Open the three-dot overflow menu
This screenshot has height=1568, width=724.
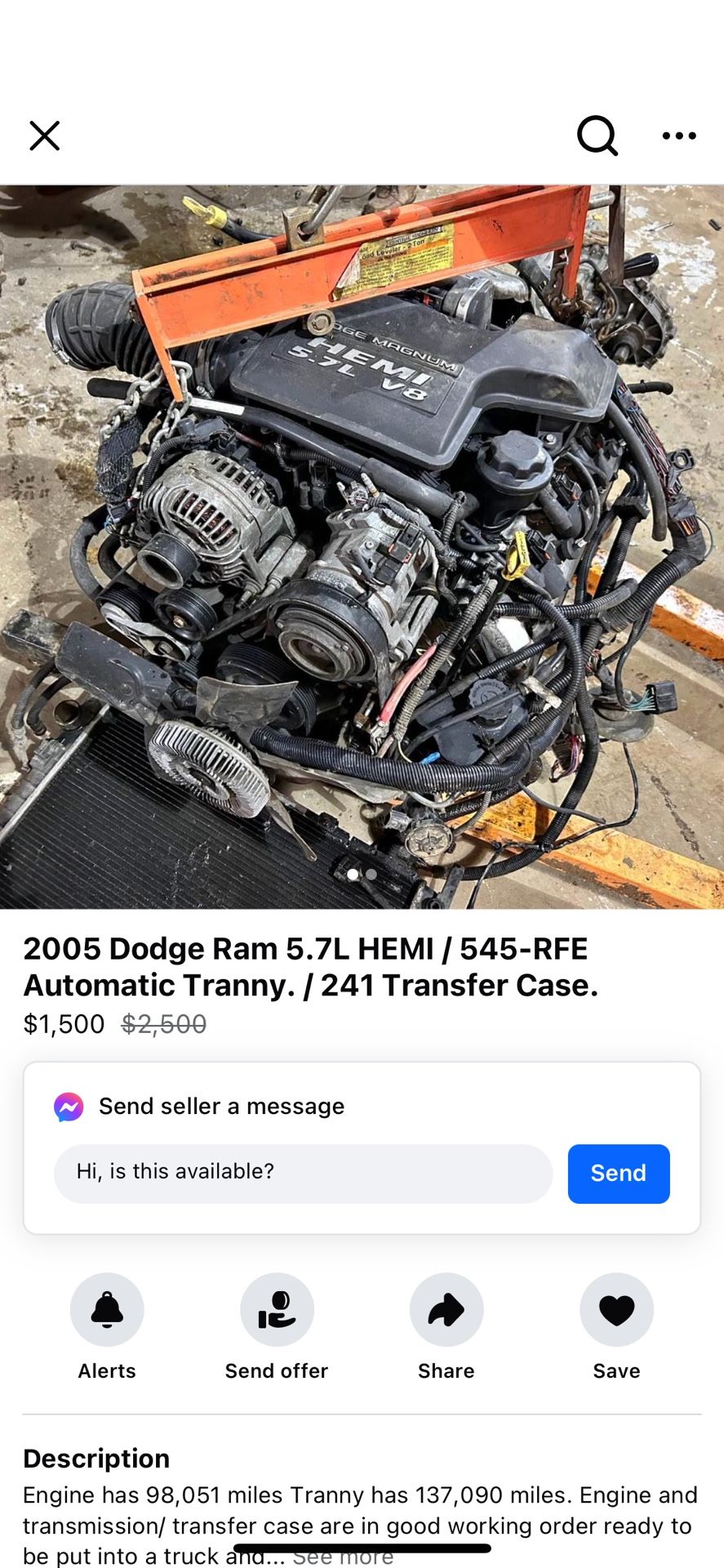coord(679,136)
